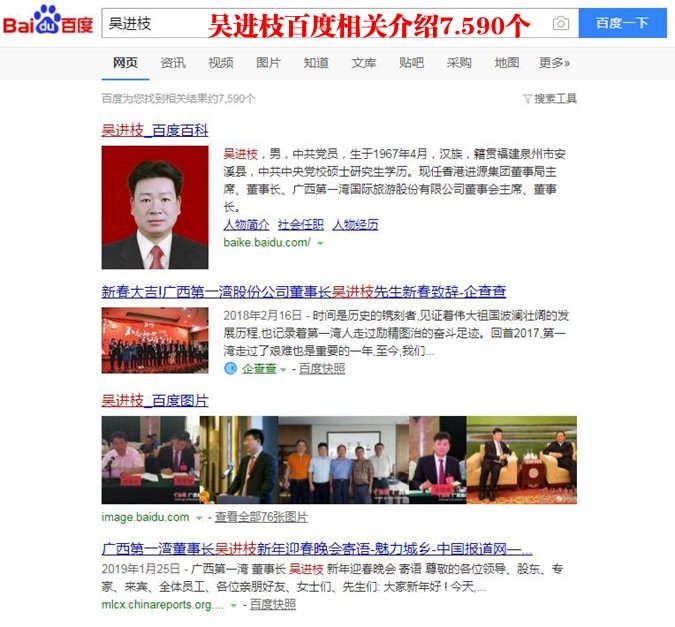The width and height of the screenshot is (675, 627).
Task: Open the 人物简介 sublink
Action: click(246, 225)
